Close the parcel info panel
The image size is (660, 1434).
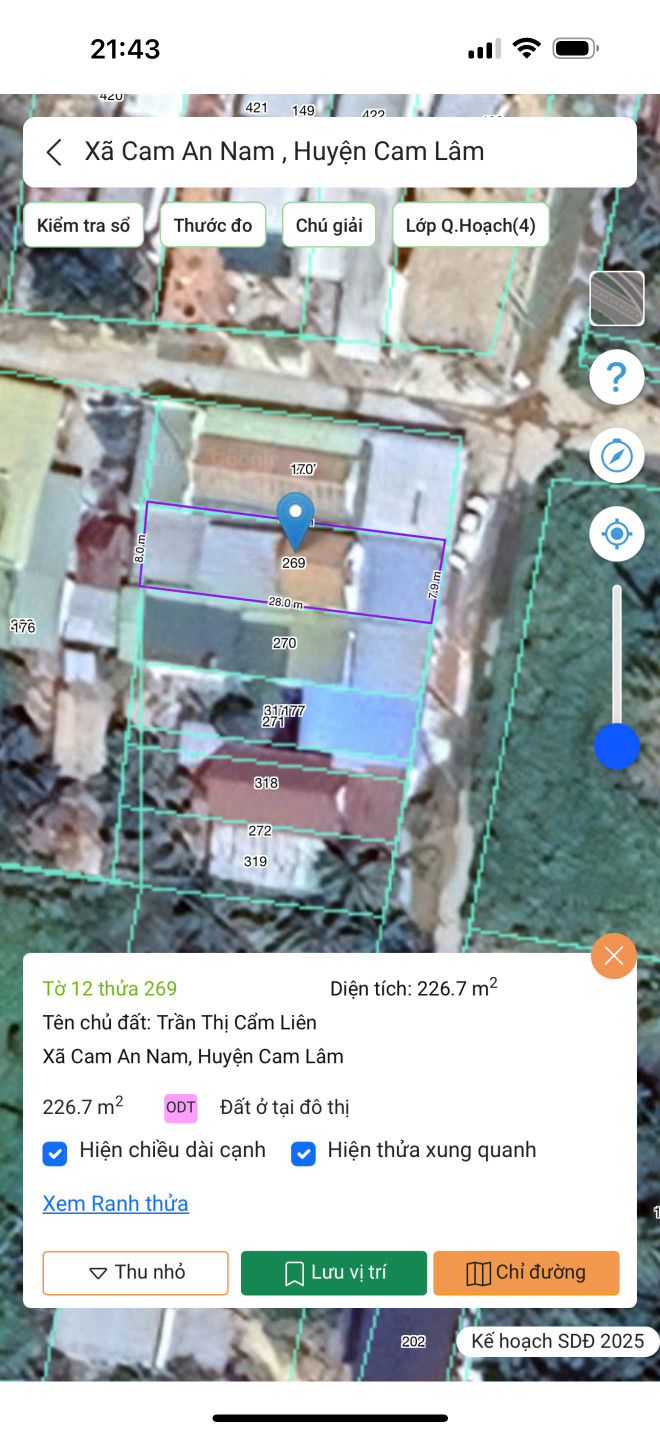click(613, 956)
